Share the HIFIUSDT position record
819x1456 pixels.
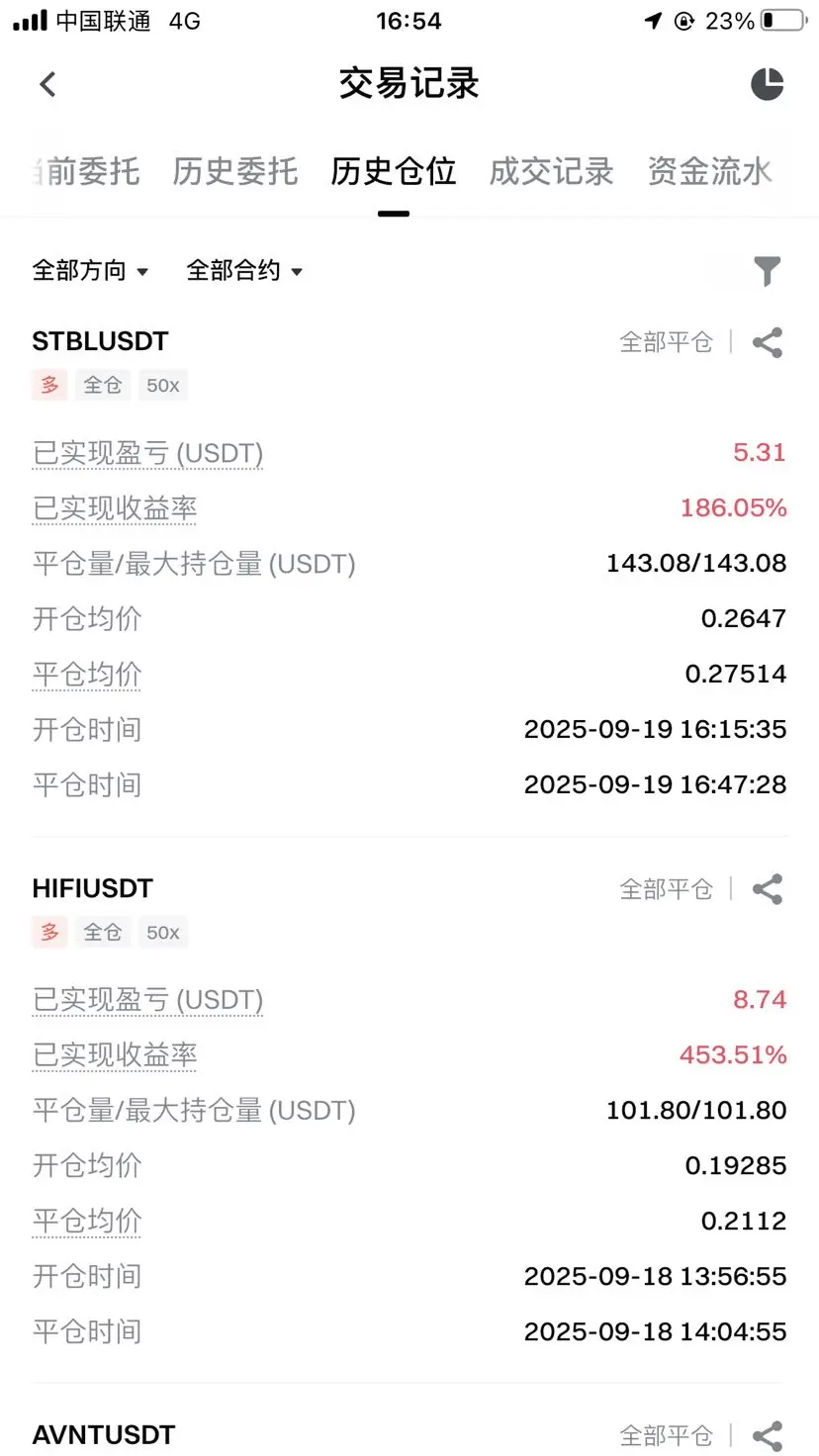click(x=767, y=889)
